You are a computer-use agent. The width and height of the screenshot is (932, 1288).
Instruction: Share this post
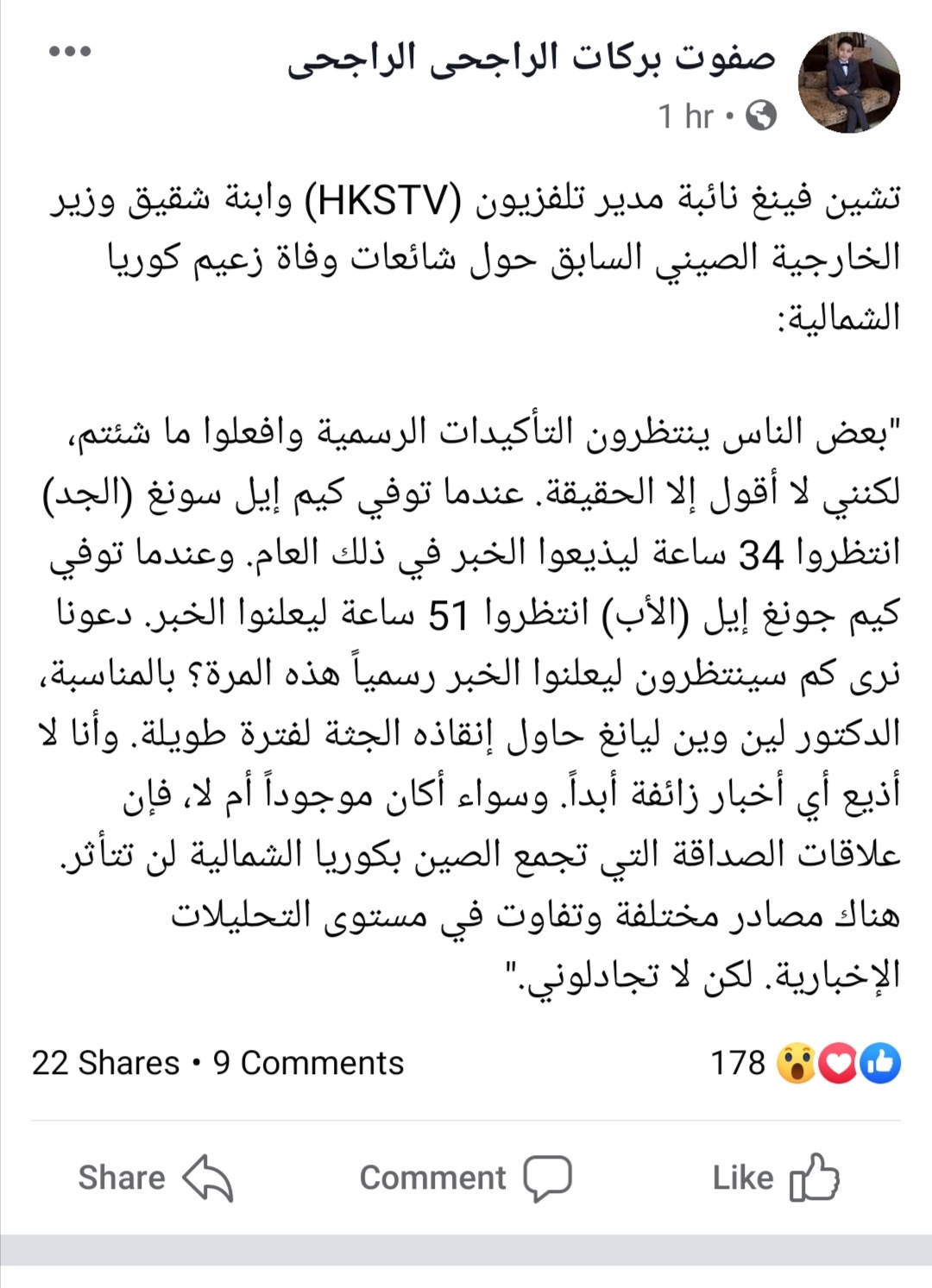click(x=155, y=1177)
